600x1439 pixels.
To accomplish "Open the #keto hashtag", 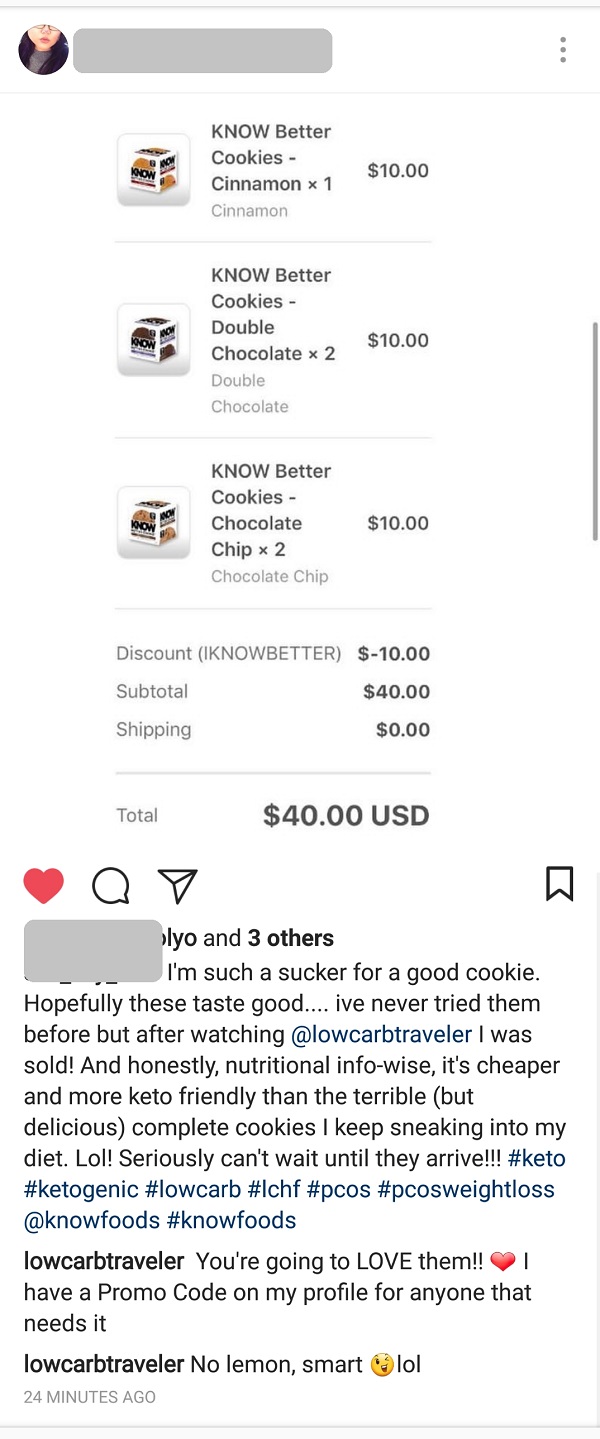I will [x=536, y=1158].
